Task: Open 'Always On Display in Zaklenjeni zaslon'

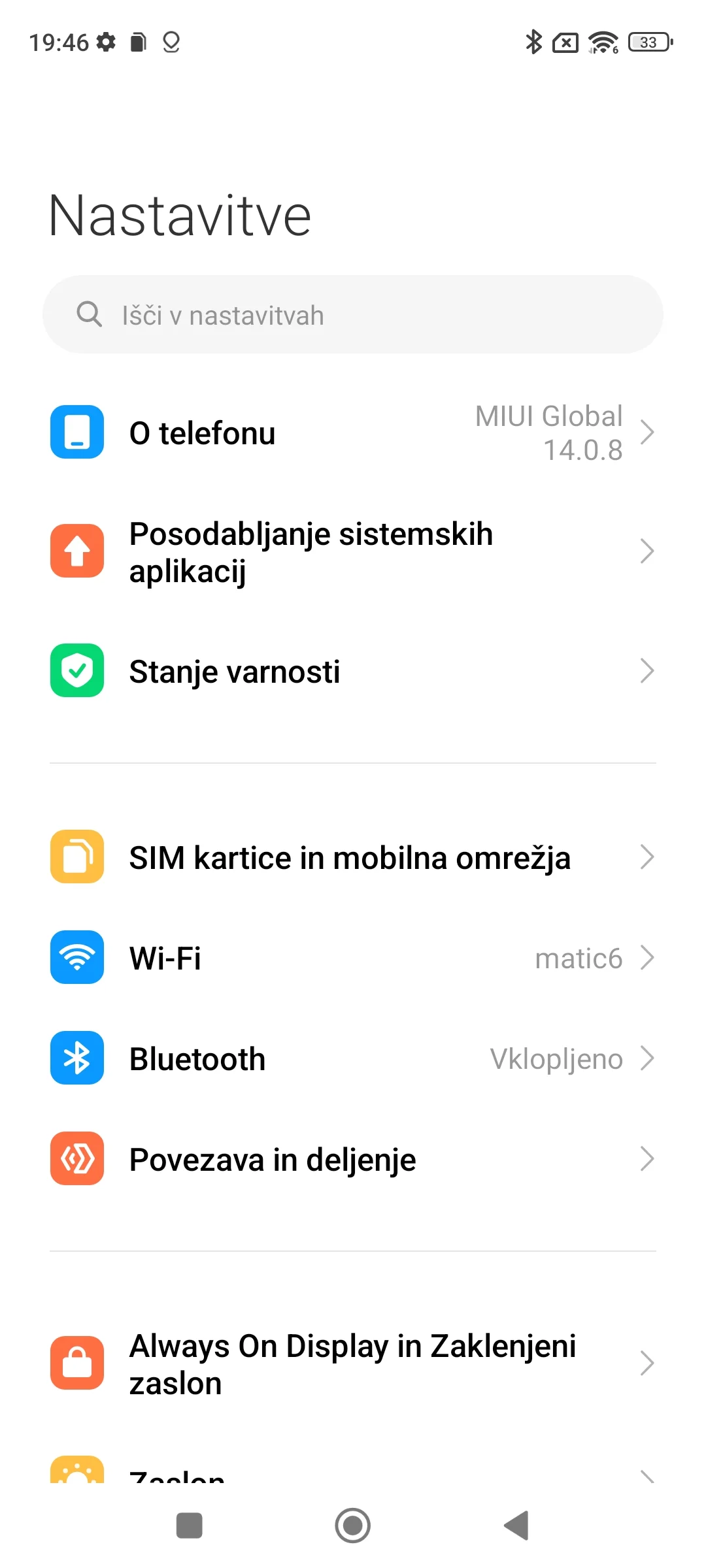Action: [x=353, y=1364]
